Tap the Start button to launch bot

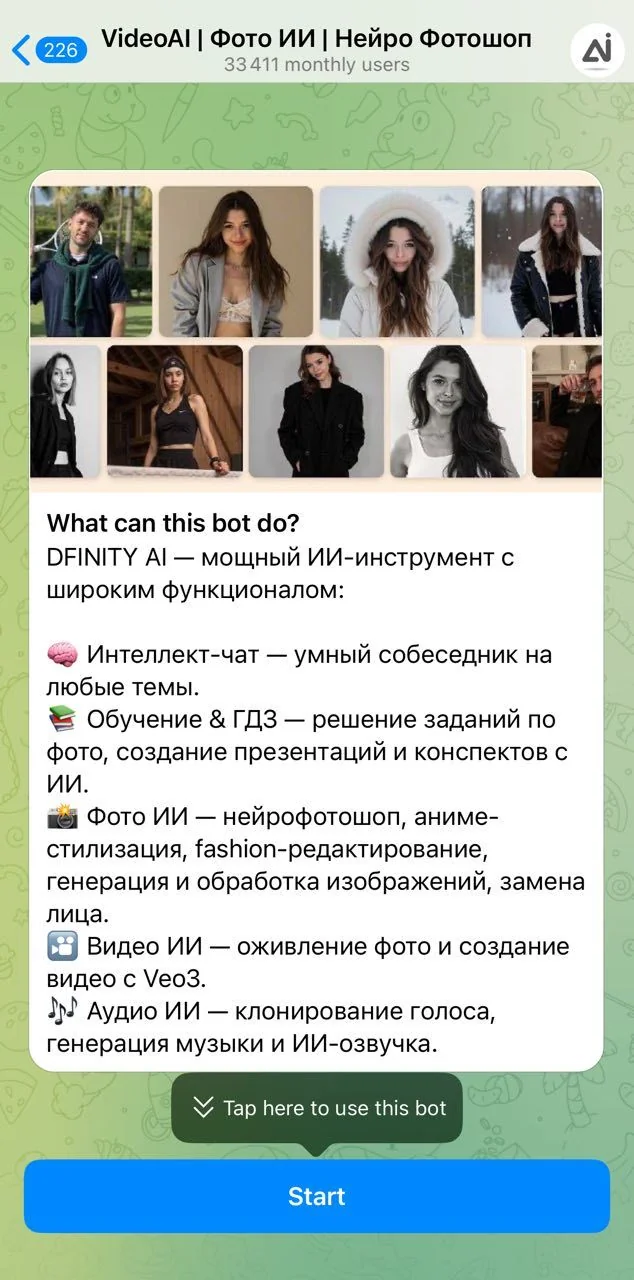click(x=317, y=1196)
